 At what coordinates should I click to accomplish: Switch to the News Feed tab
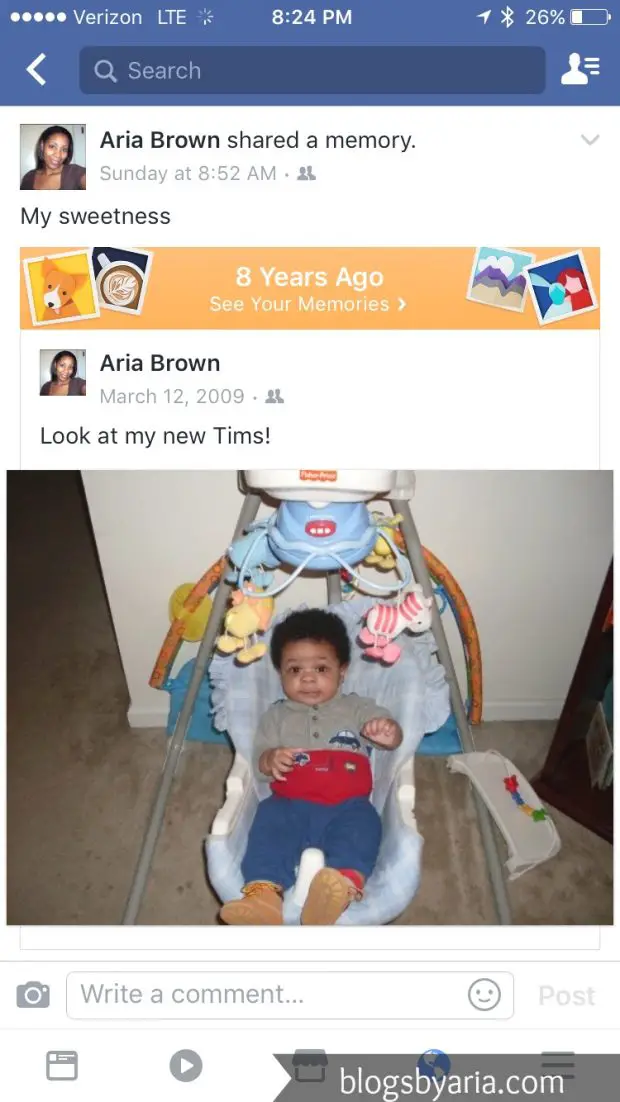(x=62, y=1065)
